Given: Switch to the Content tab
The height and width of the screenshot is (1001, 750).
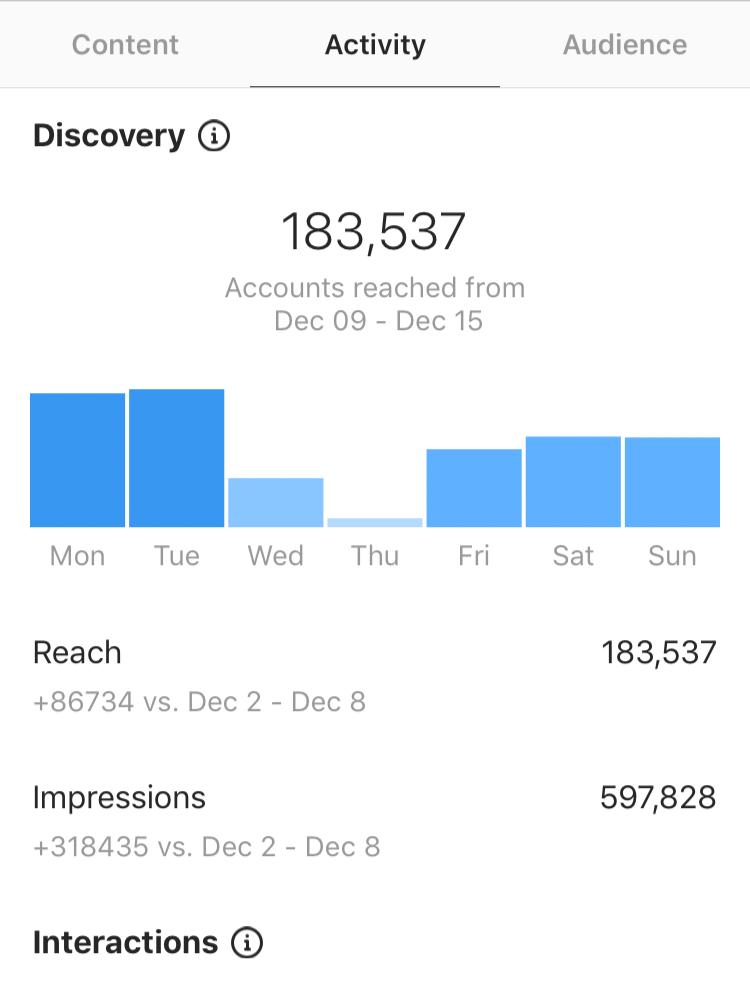Looking at the screenshot, I should 125,45.
